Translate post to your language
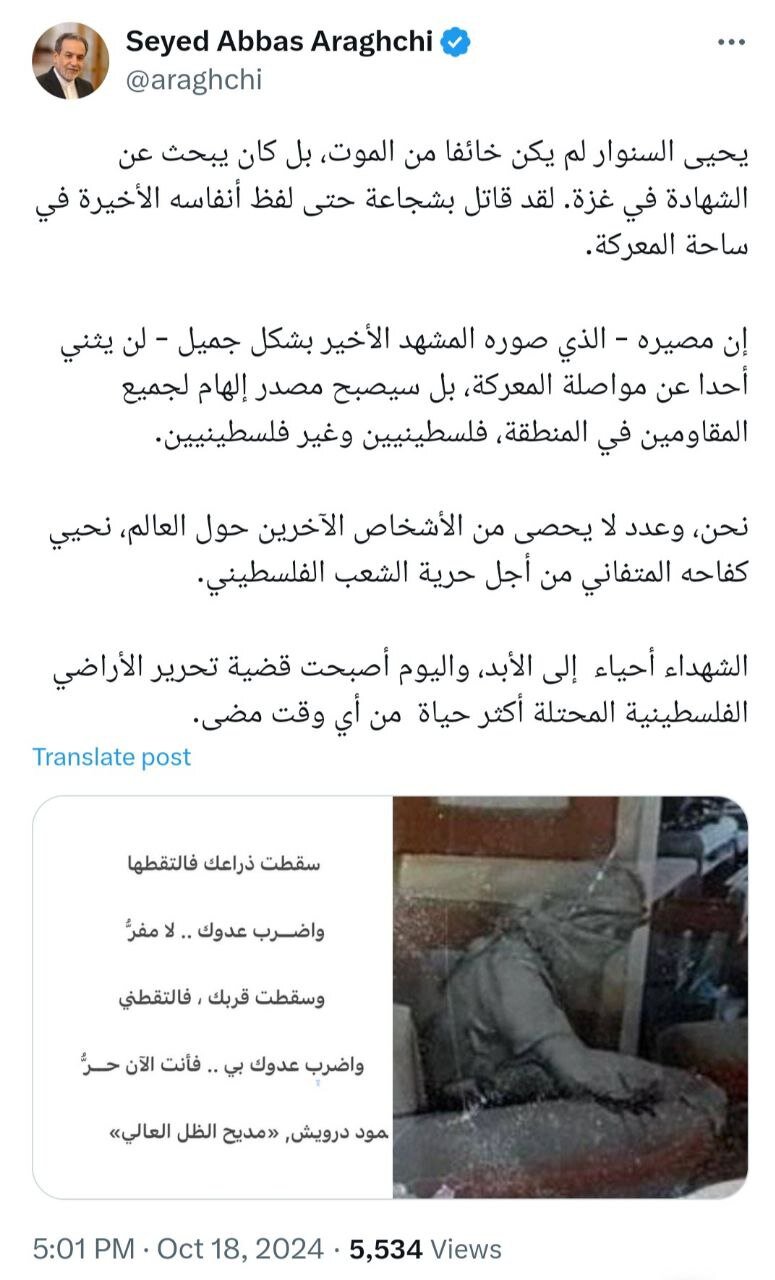Image resolution: width=775 pixels, height=1280 pixels. click(x=111, y=757)
